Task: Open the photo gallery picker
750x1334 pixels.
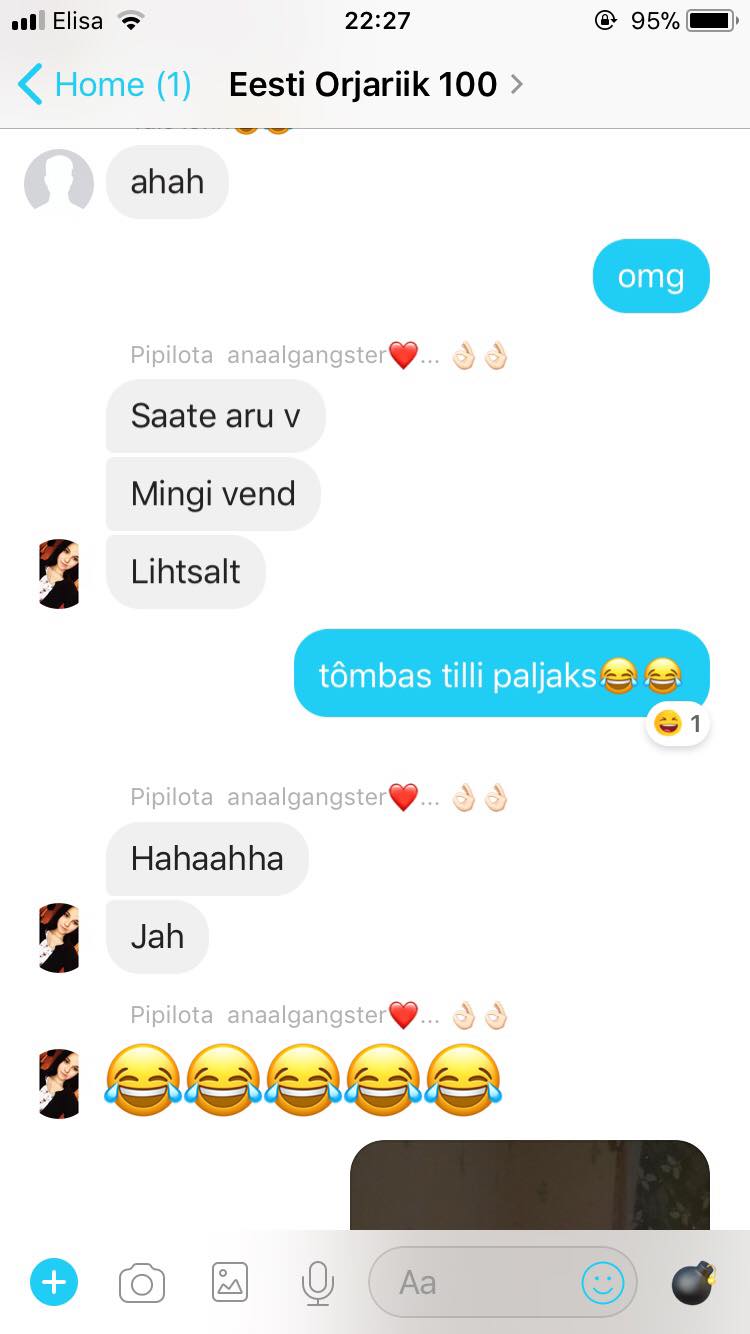Action: (230, 1282)
